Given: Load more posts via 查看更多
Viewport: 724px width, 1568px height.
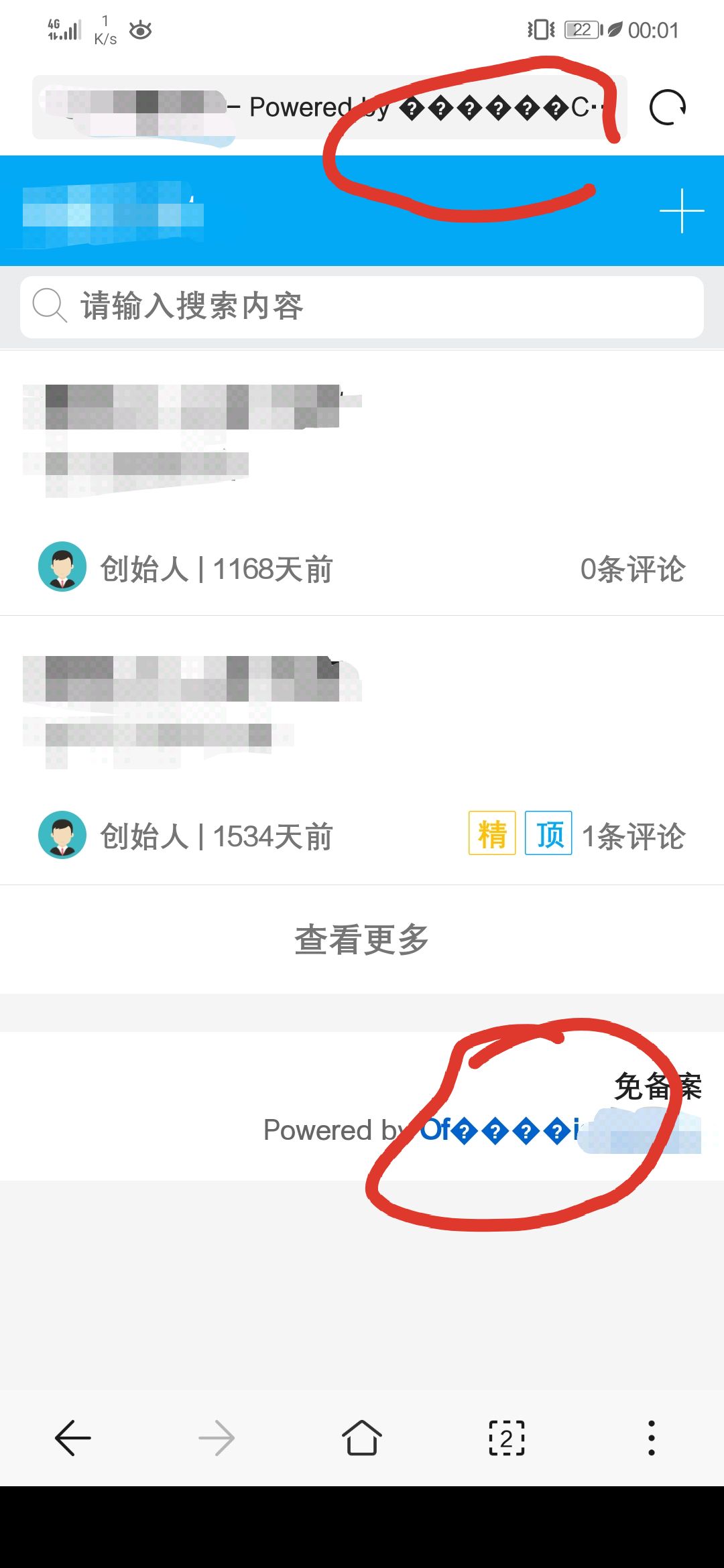Looking at the screenshot, I should click(362, 939).
